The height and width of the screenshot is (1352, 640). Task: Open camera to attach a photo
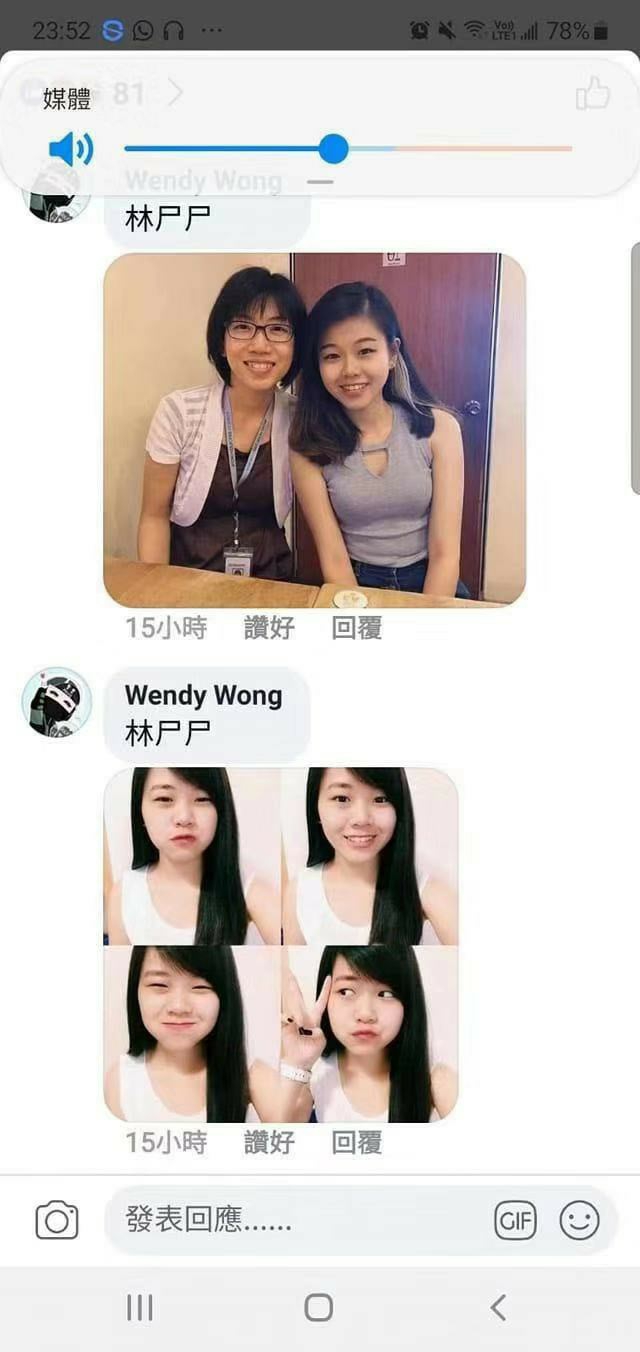click(57, 1221)
